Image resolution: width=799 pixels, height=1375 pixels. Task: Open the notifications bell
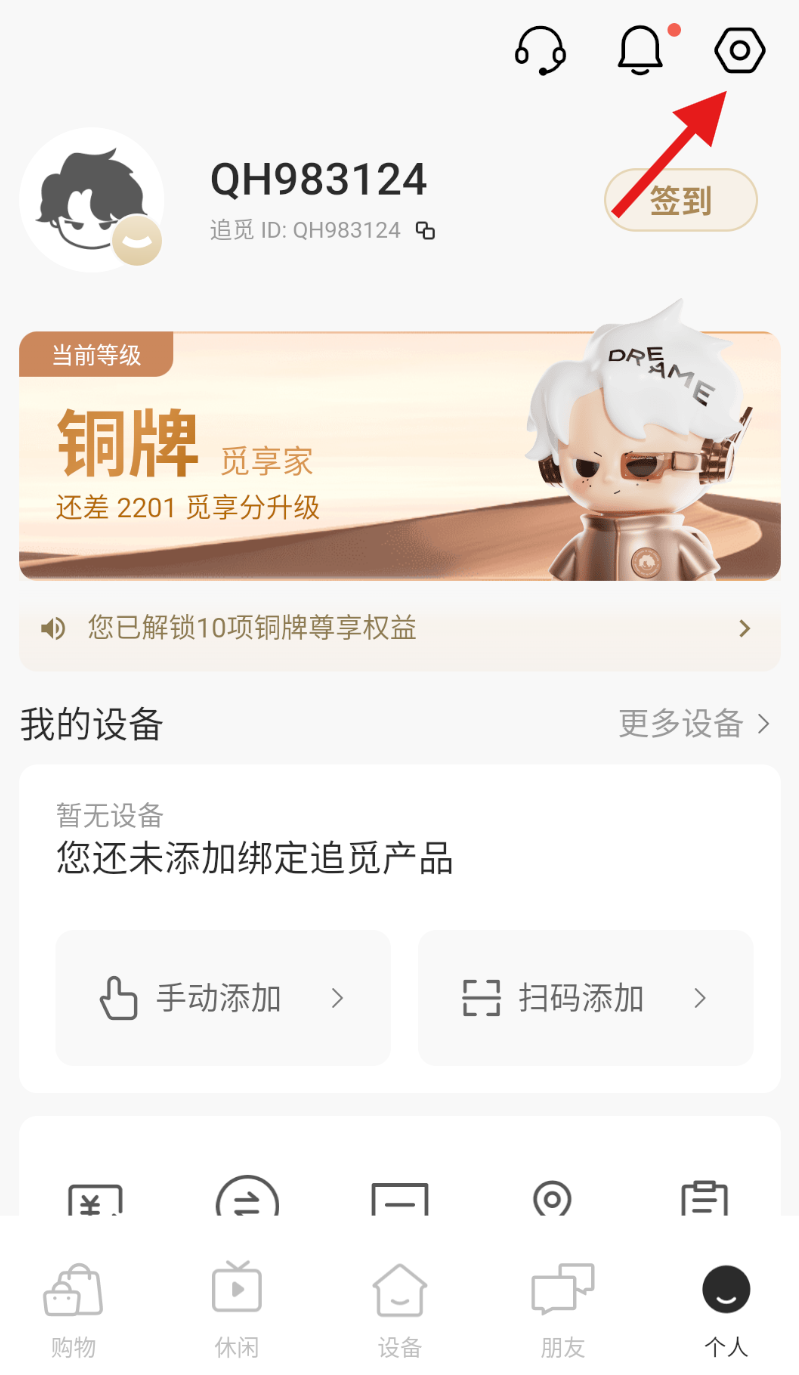point(640,49)
